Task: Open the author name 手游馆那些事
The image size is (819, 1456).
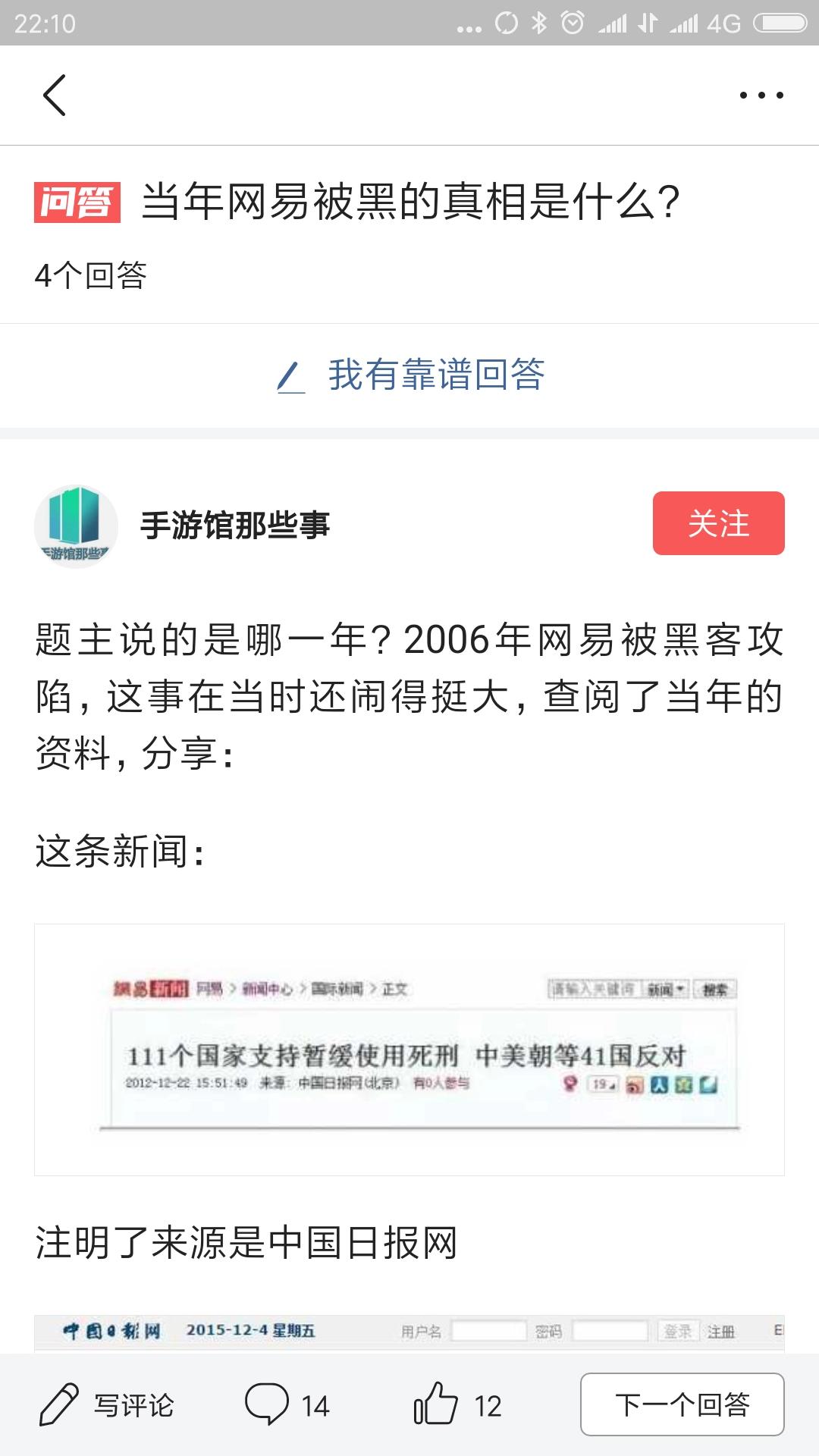Action: tap(235, 526)
